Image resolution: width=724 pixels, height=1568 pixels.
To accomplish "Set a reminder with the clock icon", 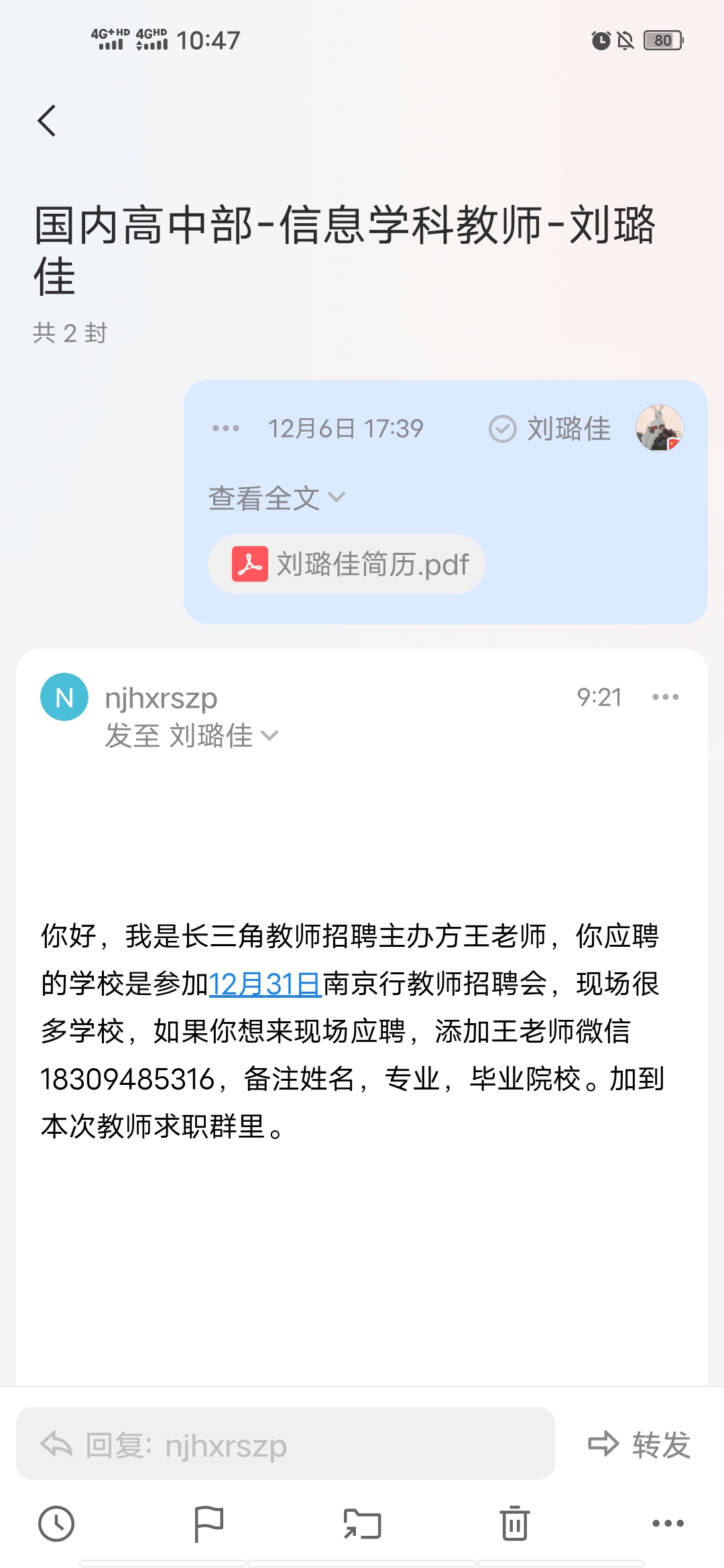I will coord(56,1524).
